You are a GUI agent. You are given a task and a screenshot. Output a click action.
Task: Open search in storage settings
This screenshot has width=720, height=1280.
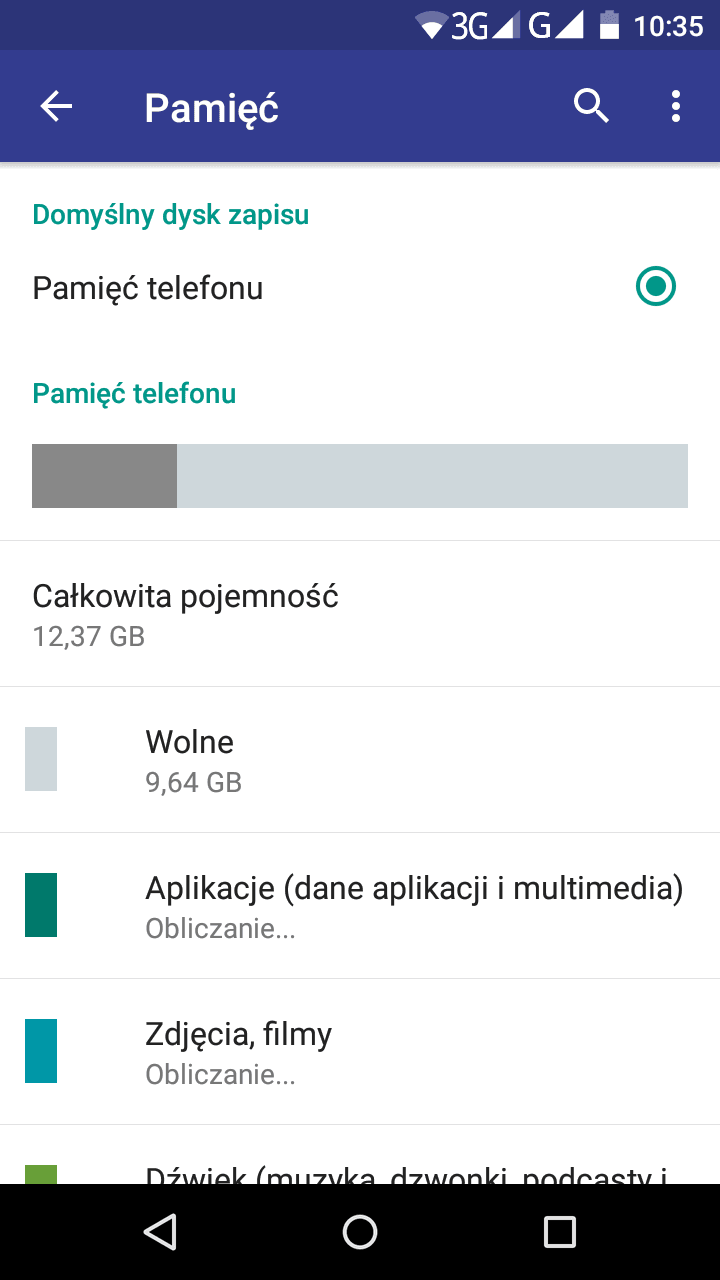pos(591,106)
